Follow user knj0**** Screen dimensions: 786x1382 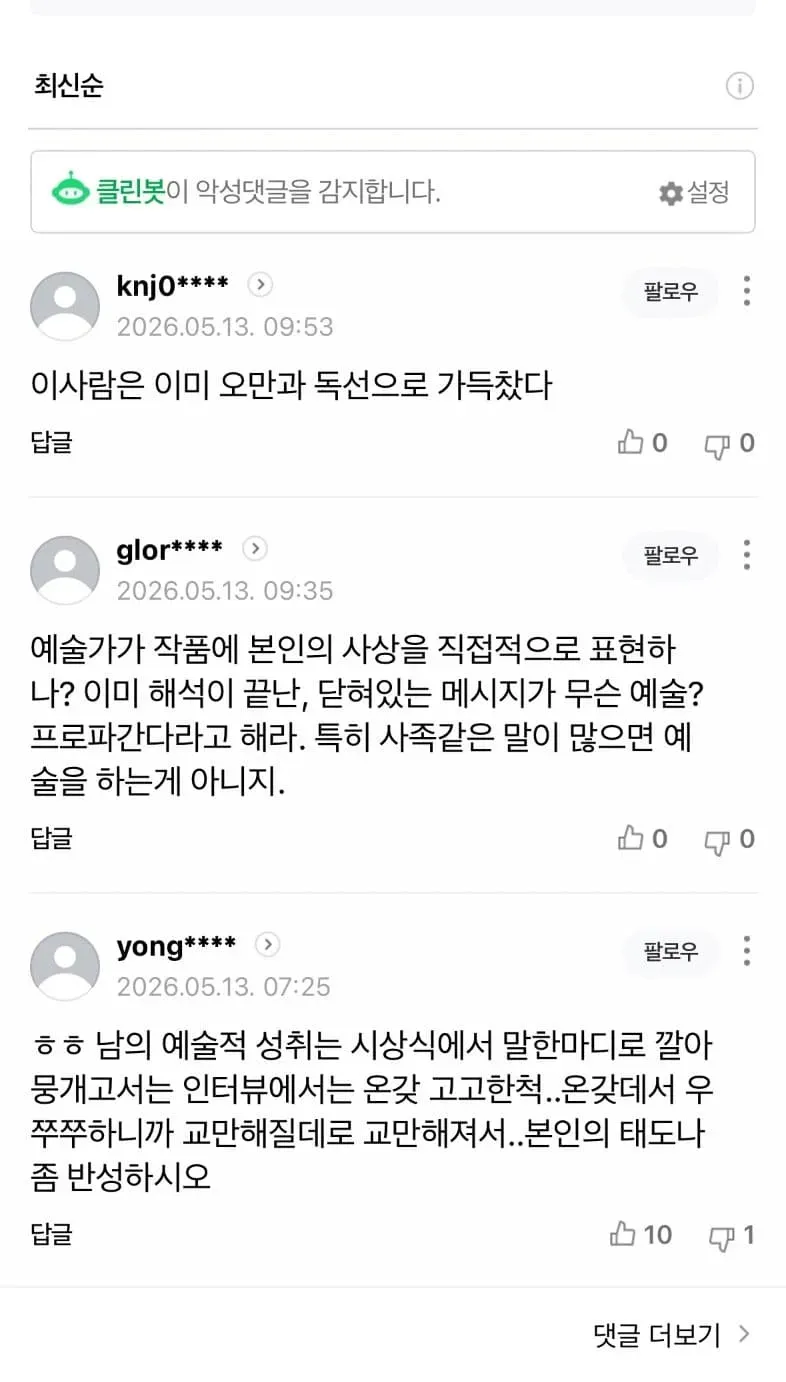[670, 292]
